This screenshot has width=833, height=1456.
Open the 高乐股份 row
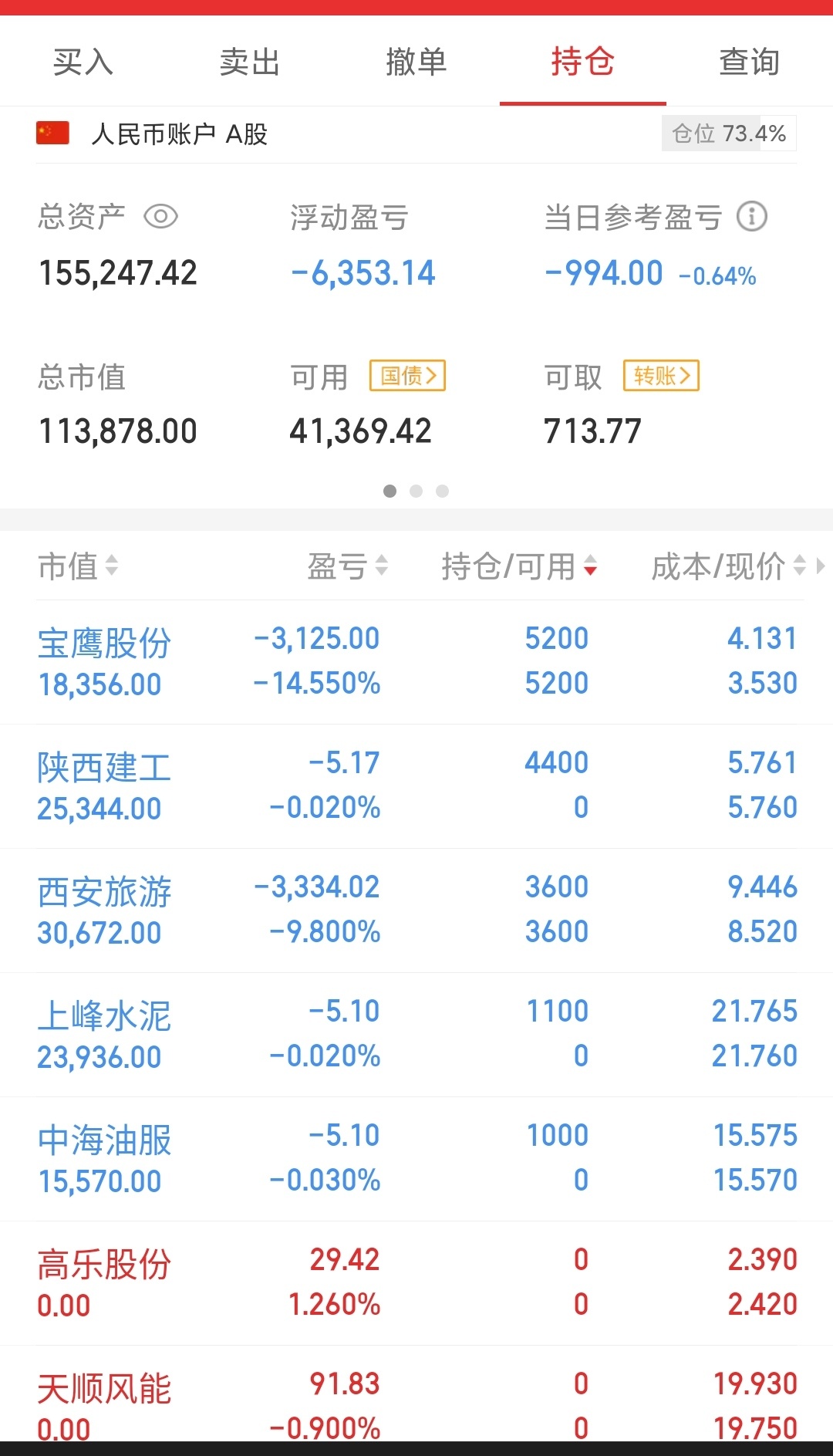pos(416,1283)
